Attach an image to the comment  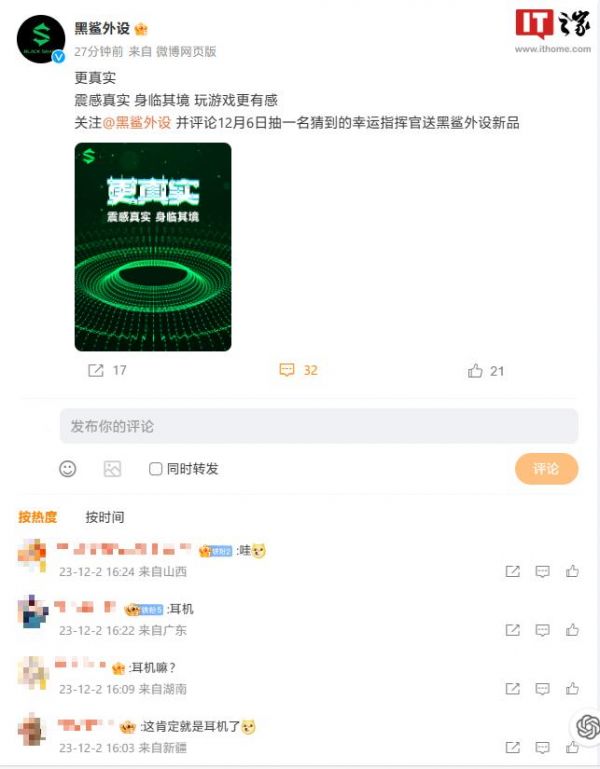(112, 468)
